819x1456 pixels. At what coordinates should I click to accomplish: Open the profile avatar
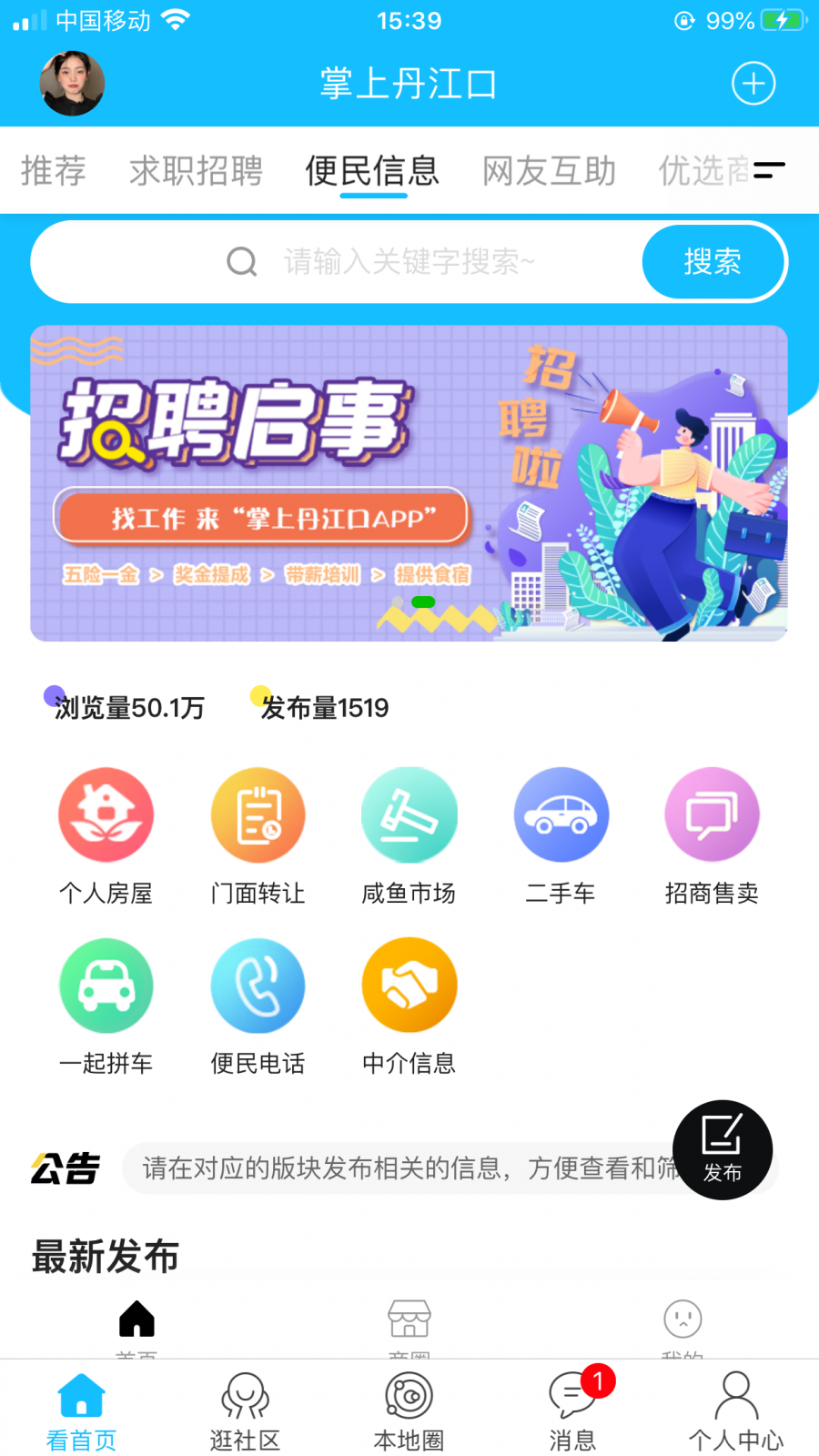[72, 84]
